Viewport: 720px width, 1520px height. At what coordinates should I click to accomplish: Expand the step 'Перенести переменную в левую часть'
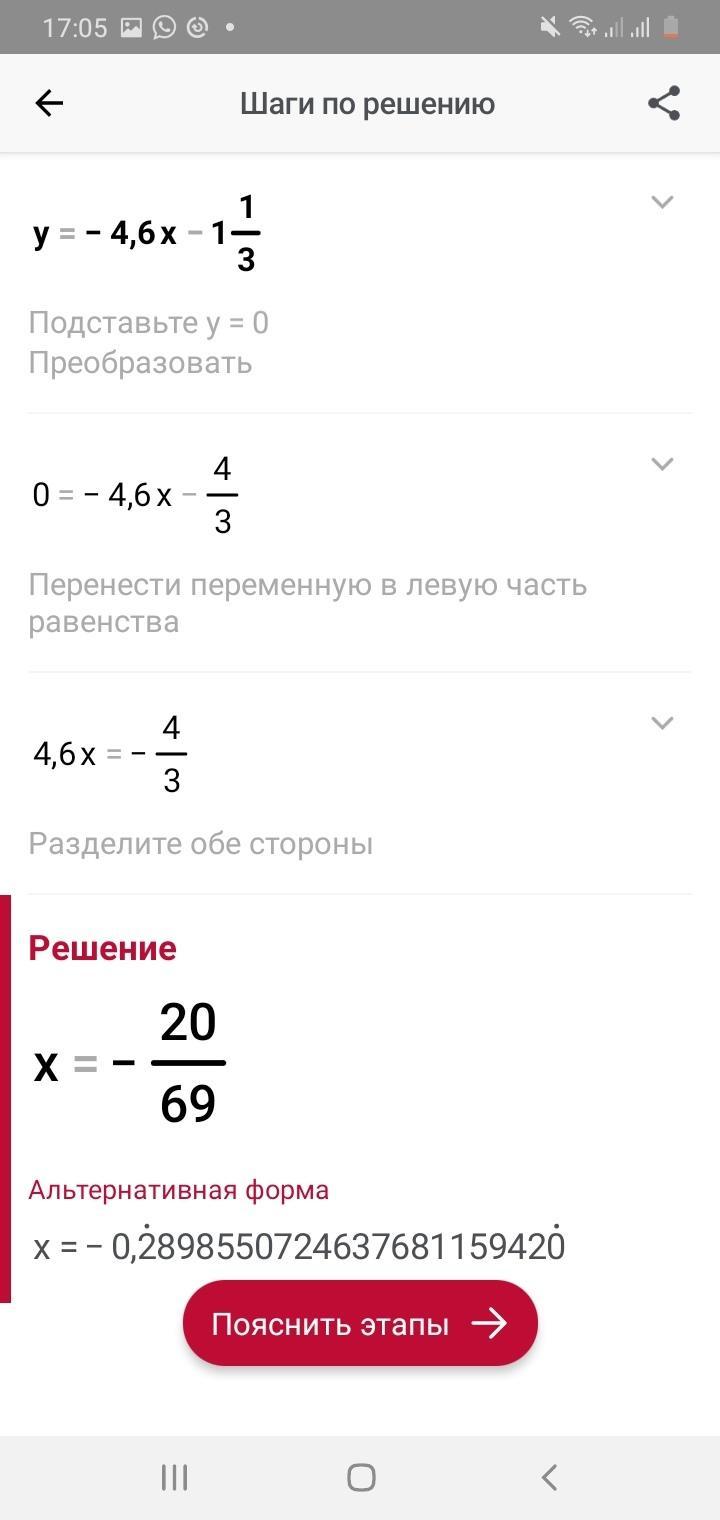pyautogui.click(x=662, y=464)
